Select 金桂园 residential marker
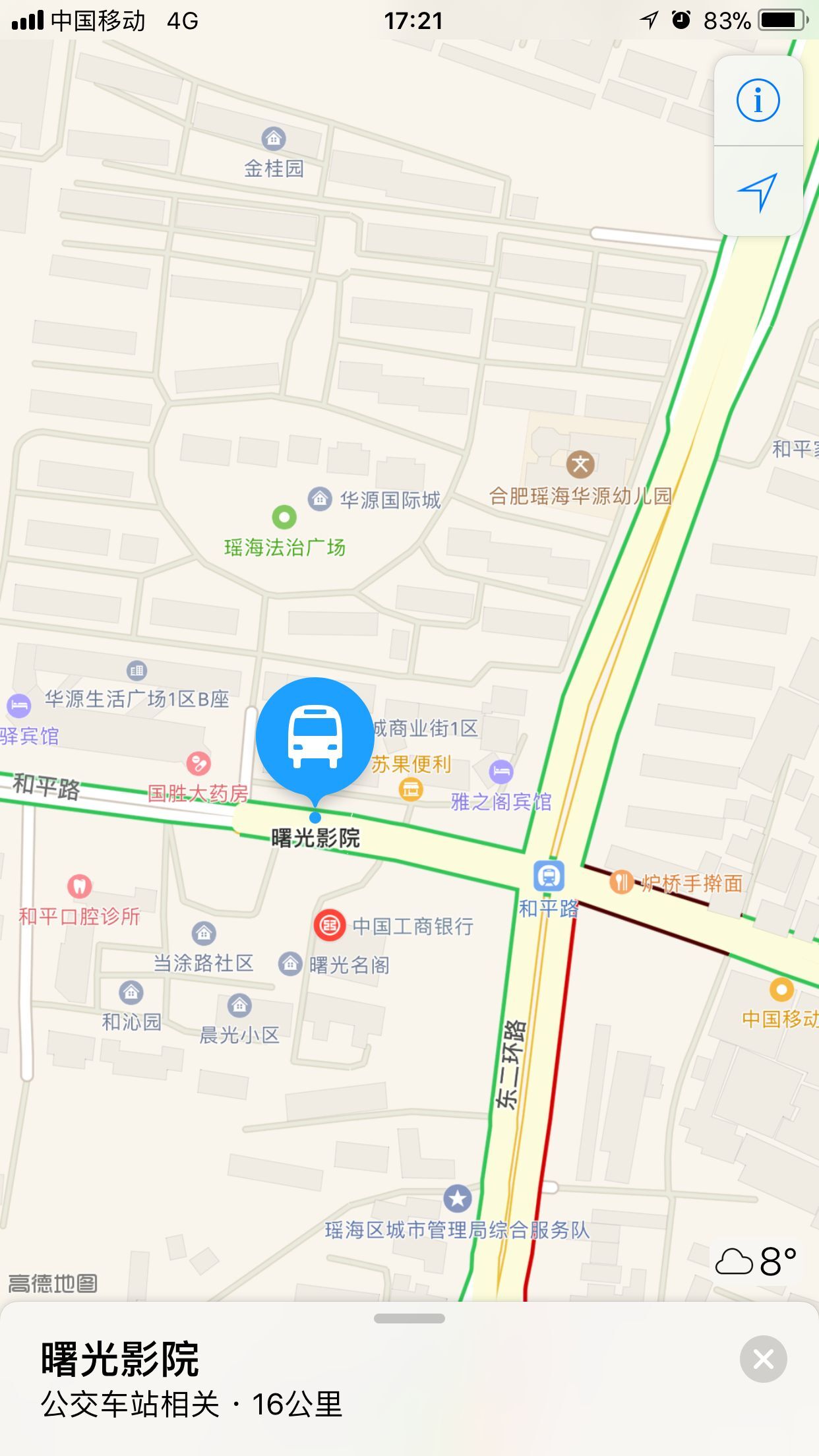Screen dimensions: 819x1456 [x=274, y=139]
